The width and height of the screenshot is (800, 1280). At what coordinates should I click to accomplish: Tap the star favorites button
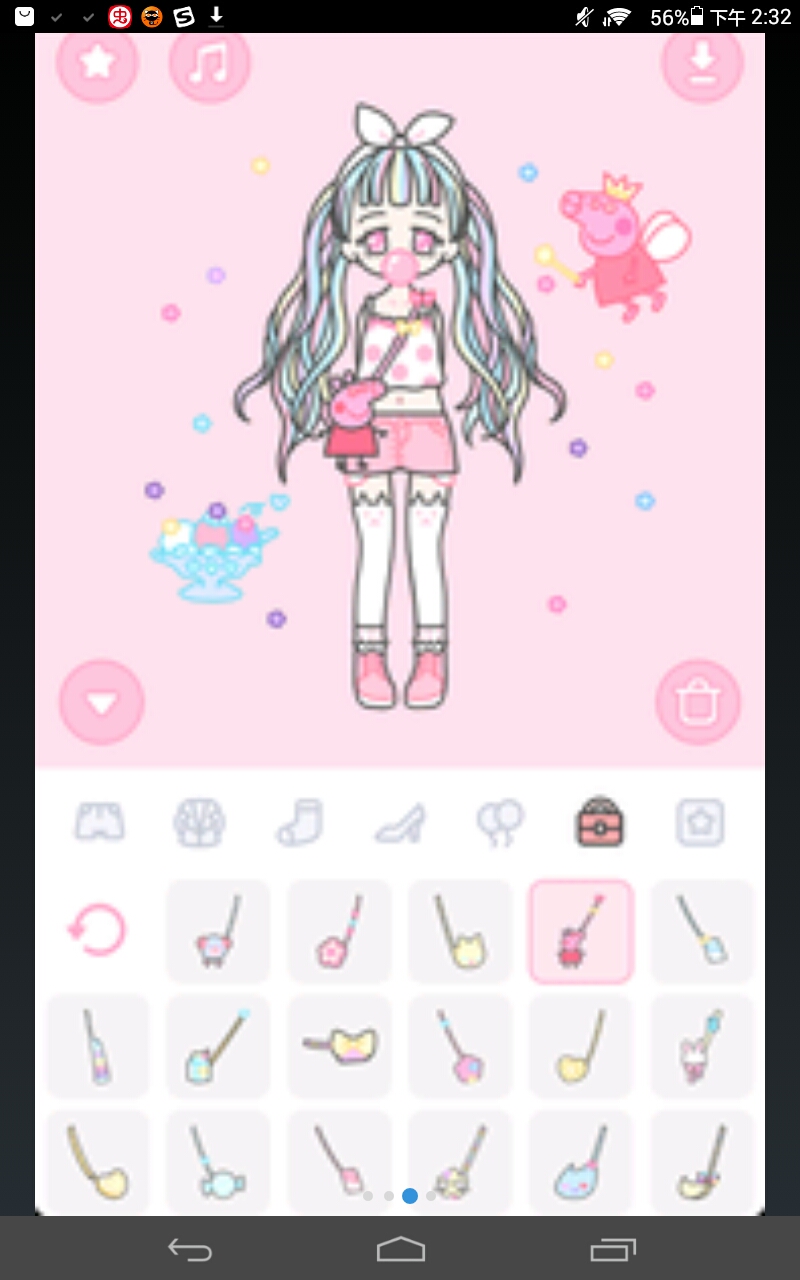pyautogui.click(x=97, y=63)
